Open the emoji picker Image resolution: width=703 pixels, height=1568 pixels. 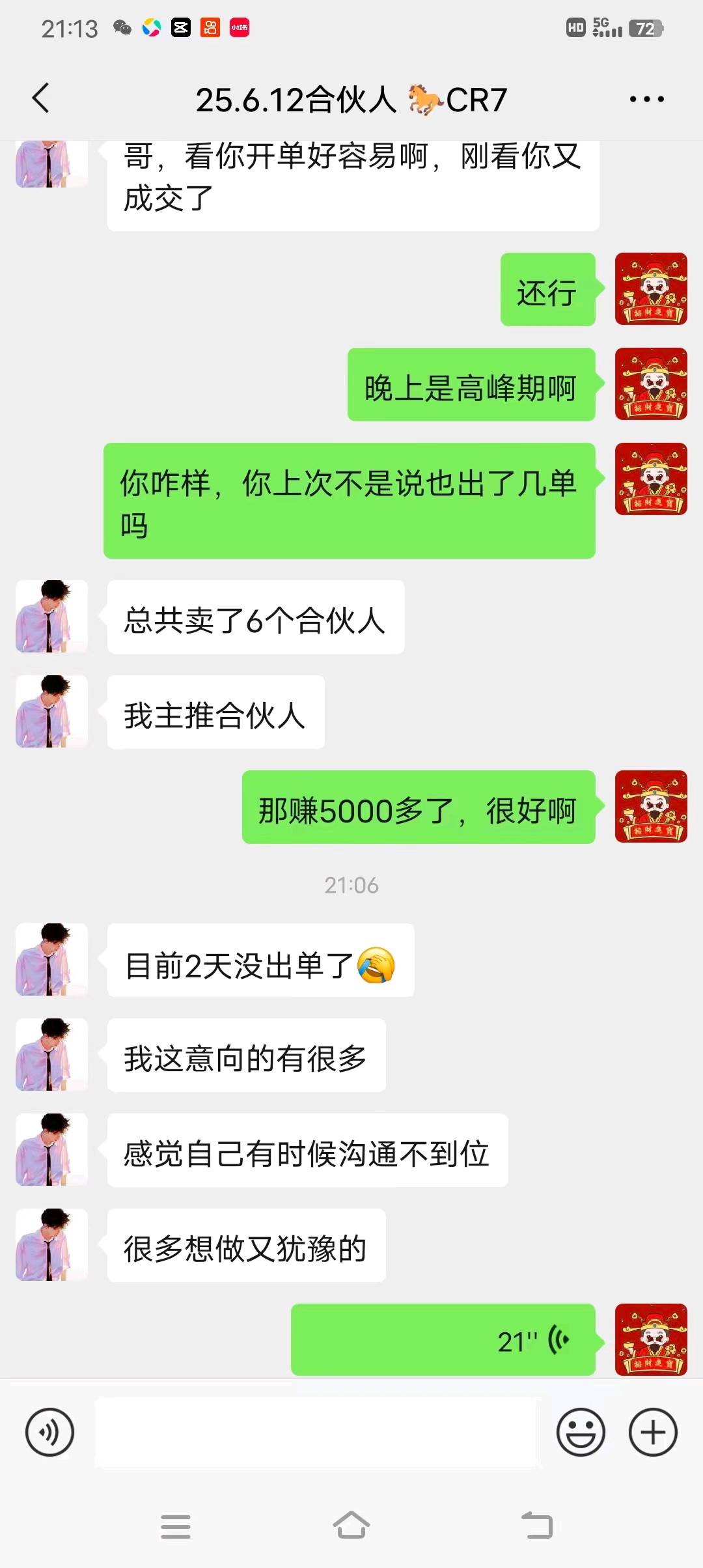[x=581, y=1433]
